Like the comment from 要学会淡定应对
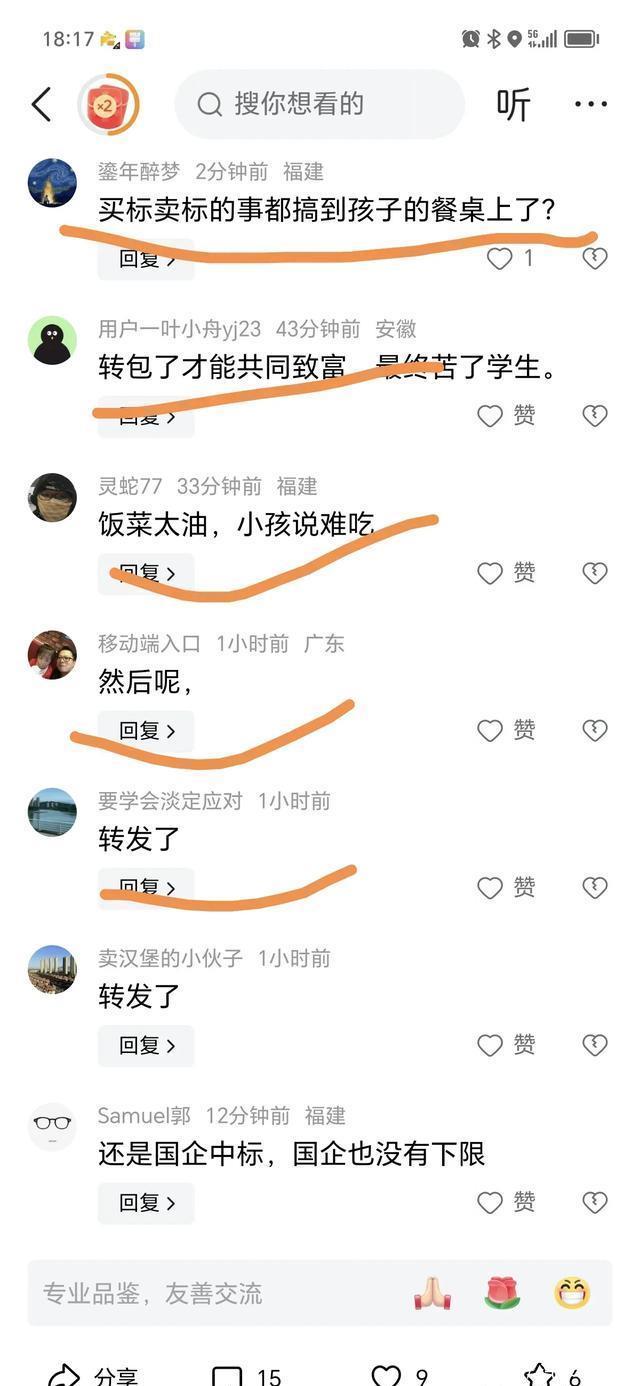The height and width of the screenshot is (1386, 640). tap(490, 888)
